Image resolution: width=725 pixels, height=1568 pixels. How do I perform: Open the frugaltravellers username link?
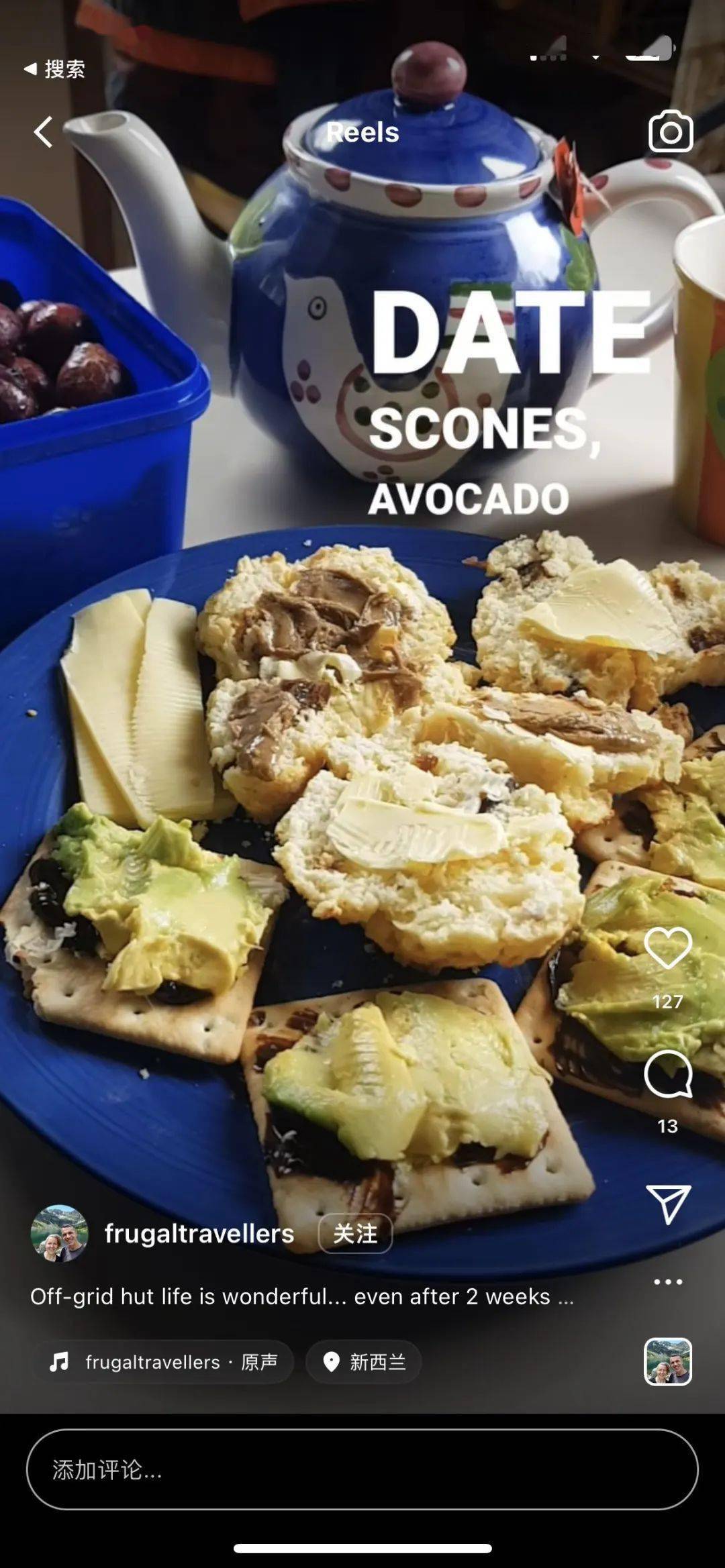coord(199,1233)
